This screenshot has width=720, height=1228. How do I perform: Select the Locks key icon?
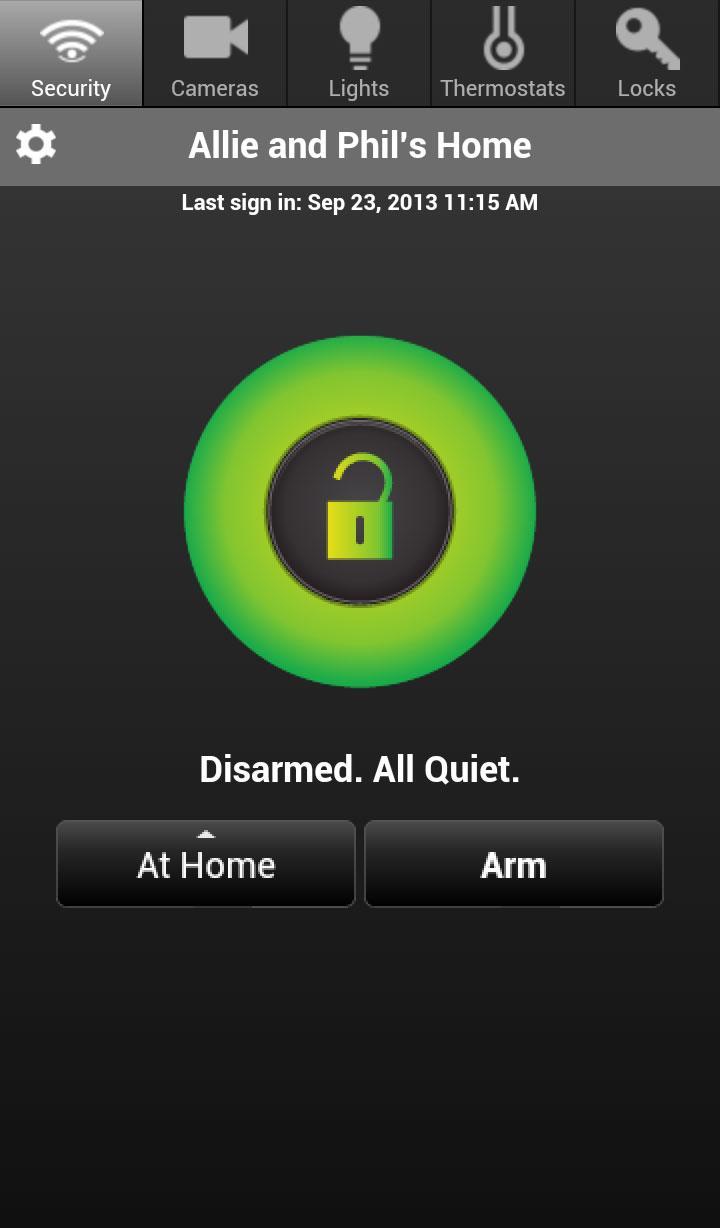pyautogui.click(x=646, y=37)
